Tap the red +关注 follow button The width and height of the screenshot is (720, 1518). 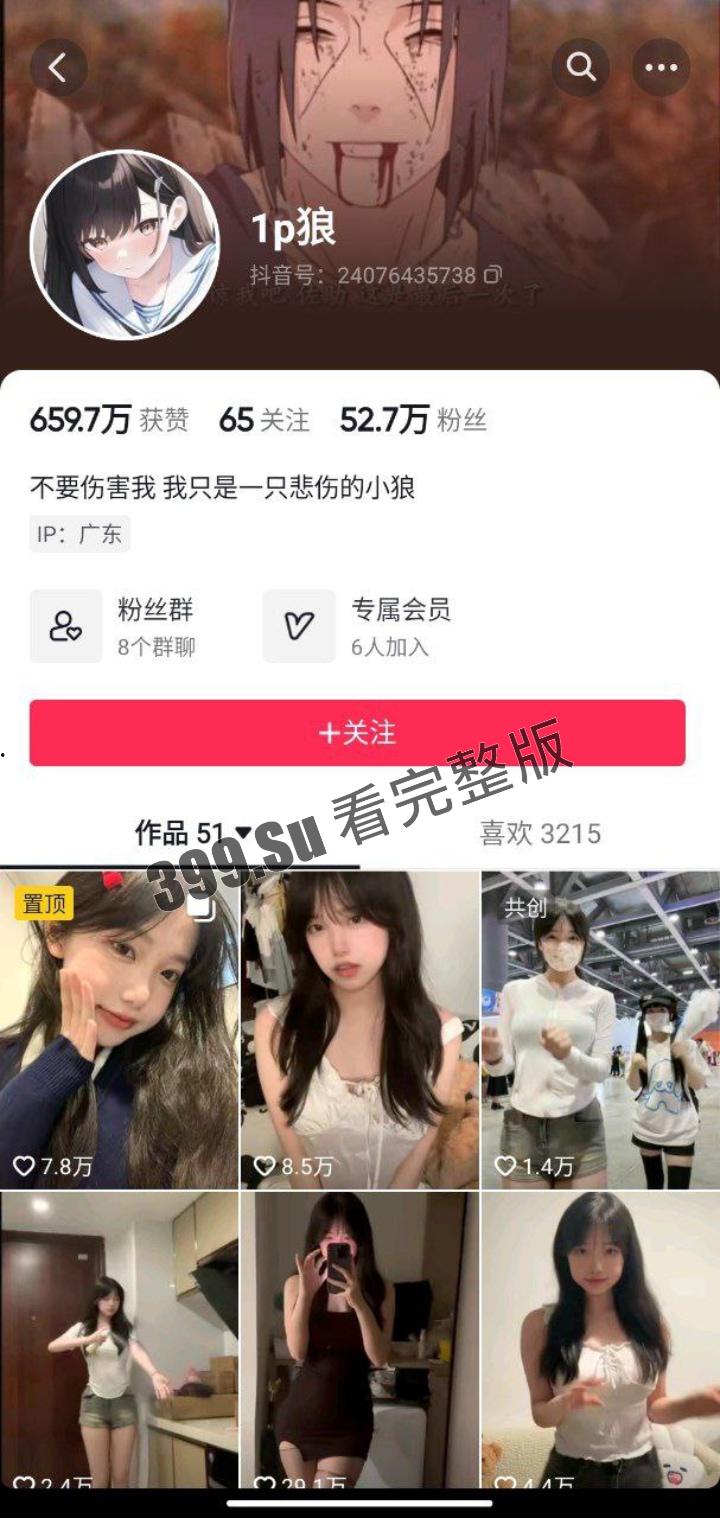pos(357,733)
